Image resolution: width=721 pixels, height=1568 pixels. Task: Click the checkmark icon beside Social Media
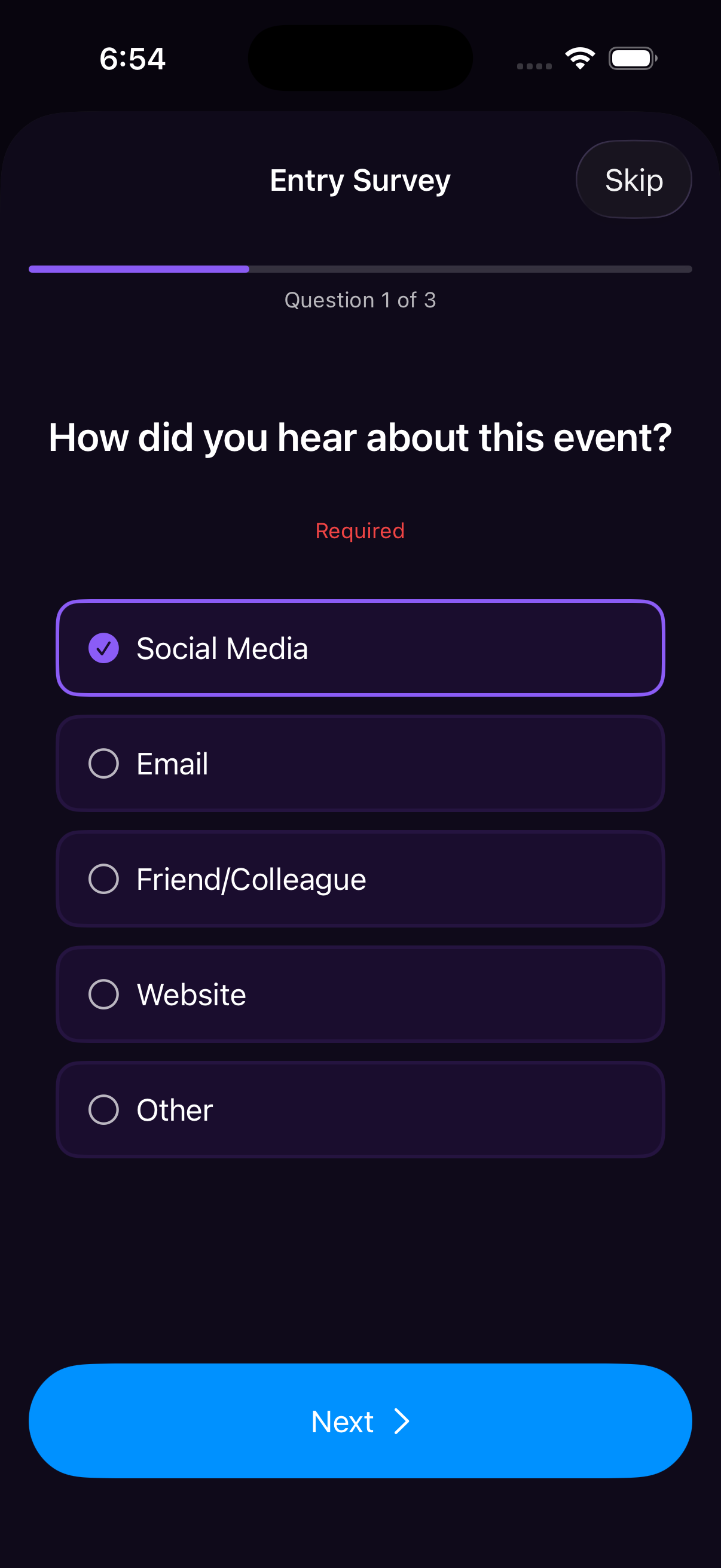[x=105, y=648]
